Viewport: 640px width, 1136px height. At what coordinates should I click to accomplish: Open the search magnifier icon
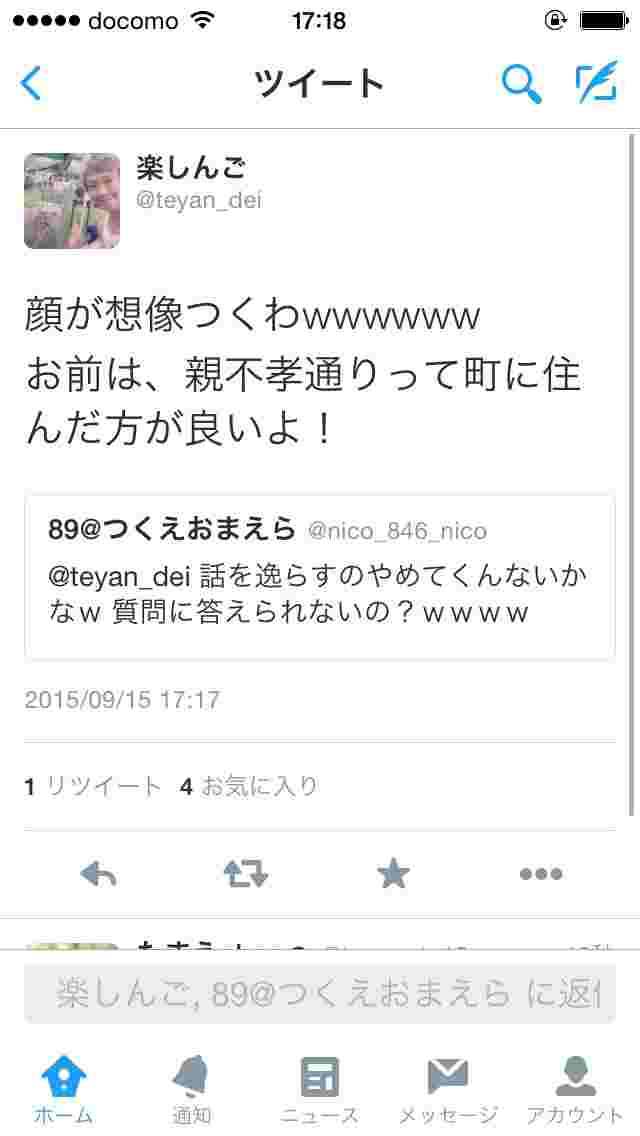point(520,84)
